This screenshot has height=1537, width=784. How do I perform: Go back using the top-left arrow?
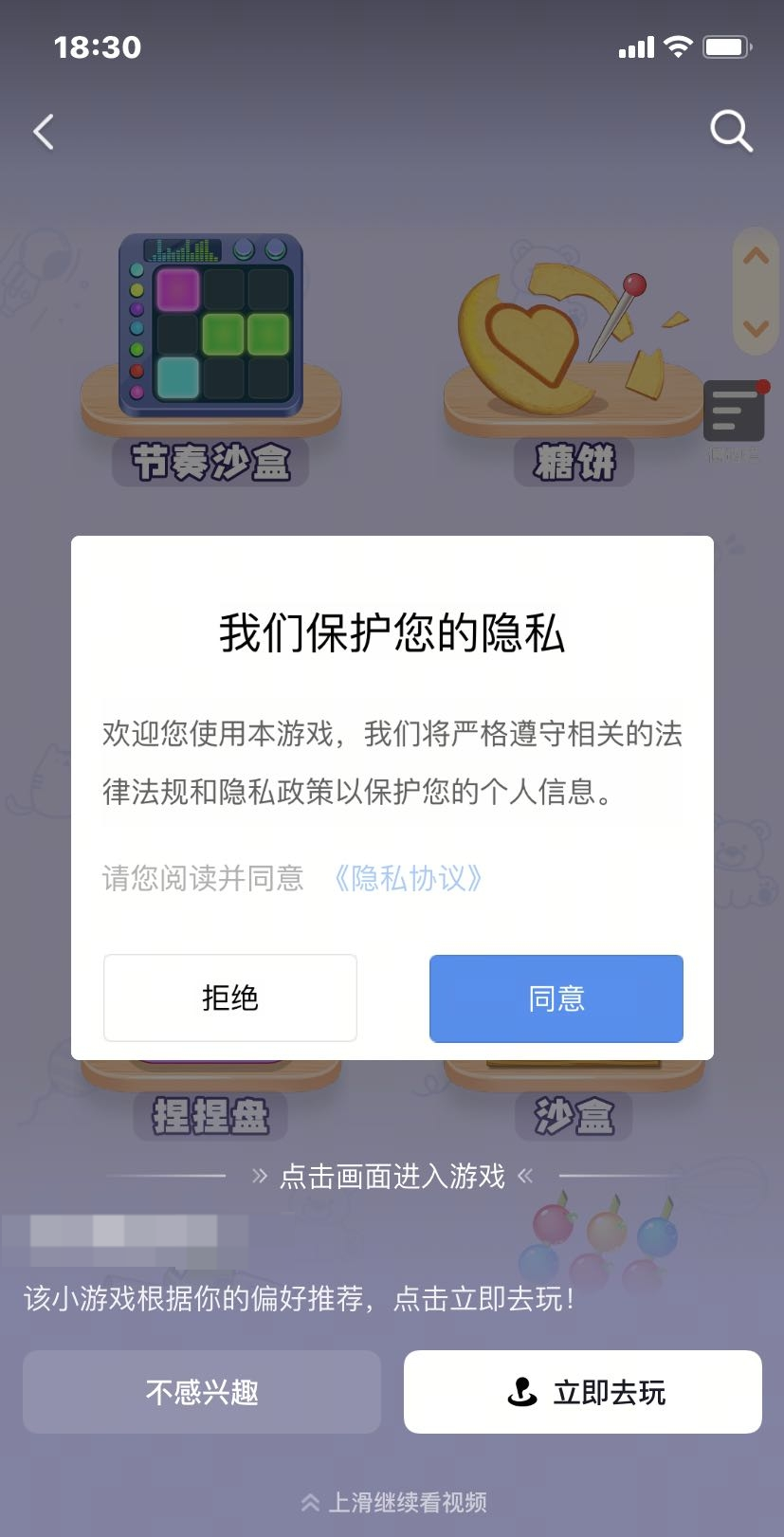(44, 132)
